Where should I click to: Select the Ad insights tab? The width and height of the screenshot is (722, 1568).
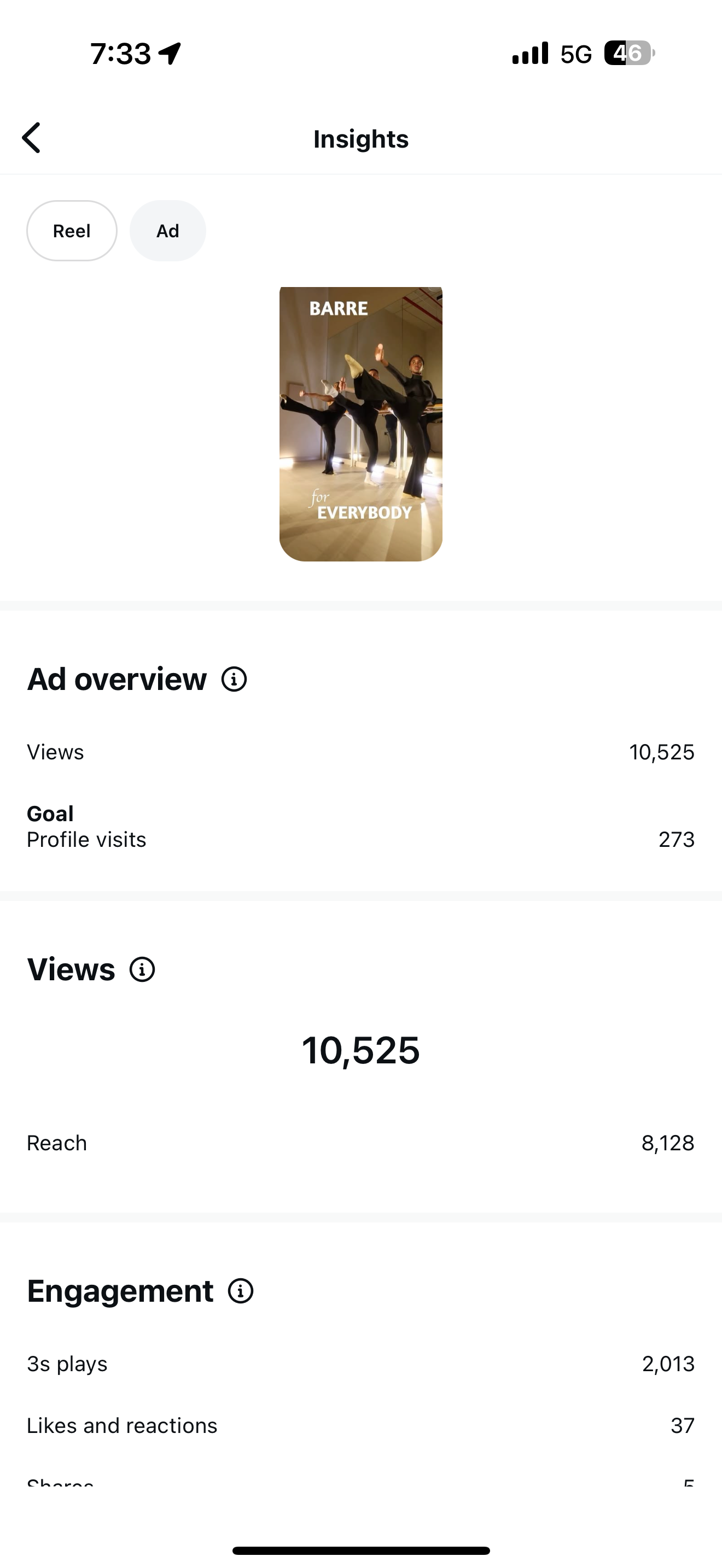tap(167, 231)
